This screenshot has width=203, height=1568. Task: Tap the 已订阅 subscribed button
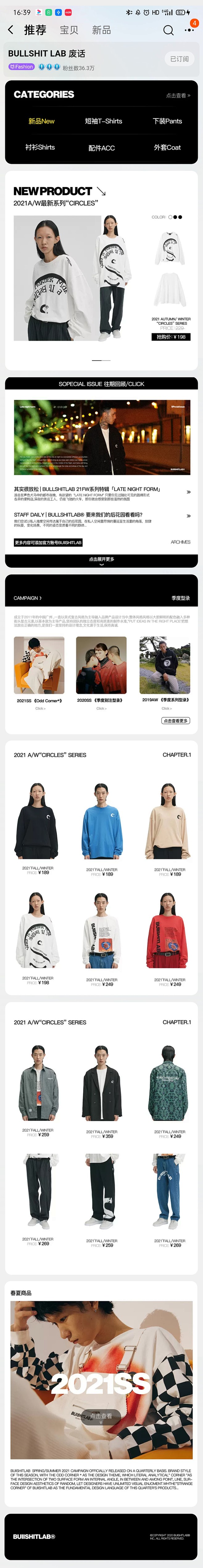179,59
